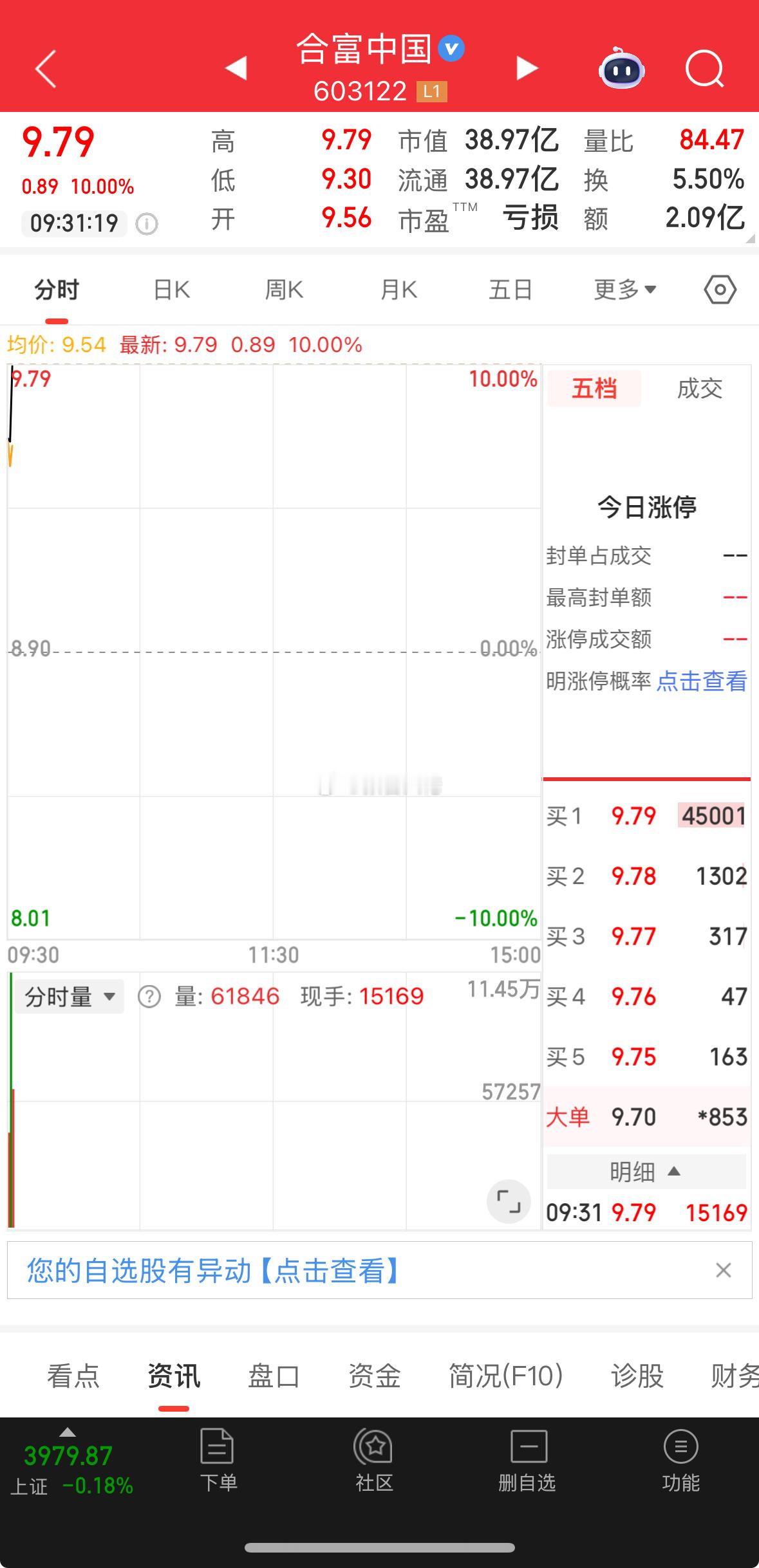
Task: Open the 分时量 dropdown
Action: [x=68, y=995]
